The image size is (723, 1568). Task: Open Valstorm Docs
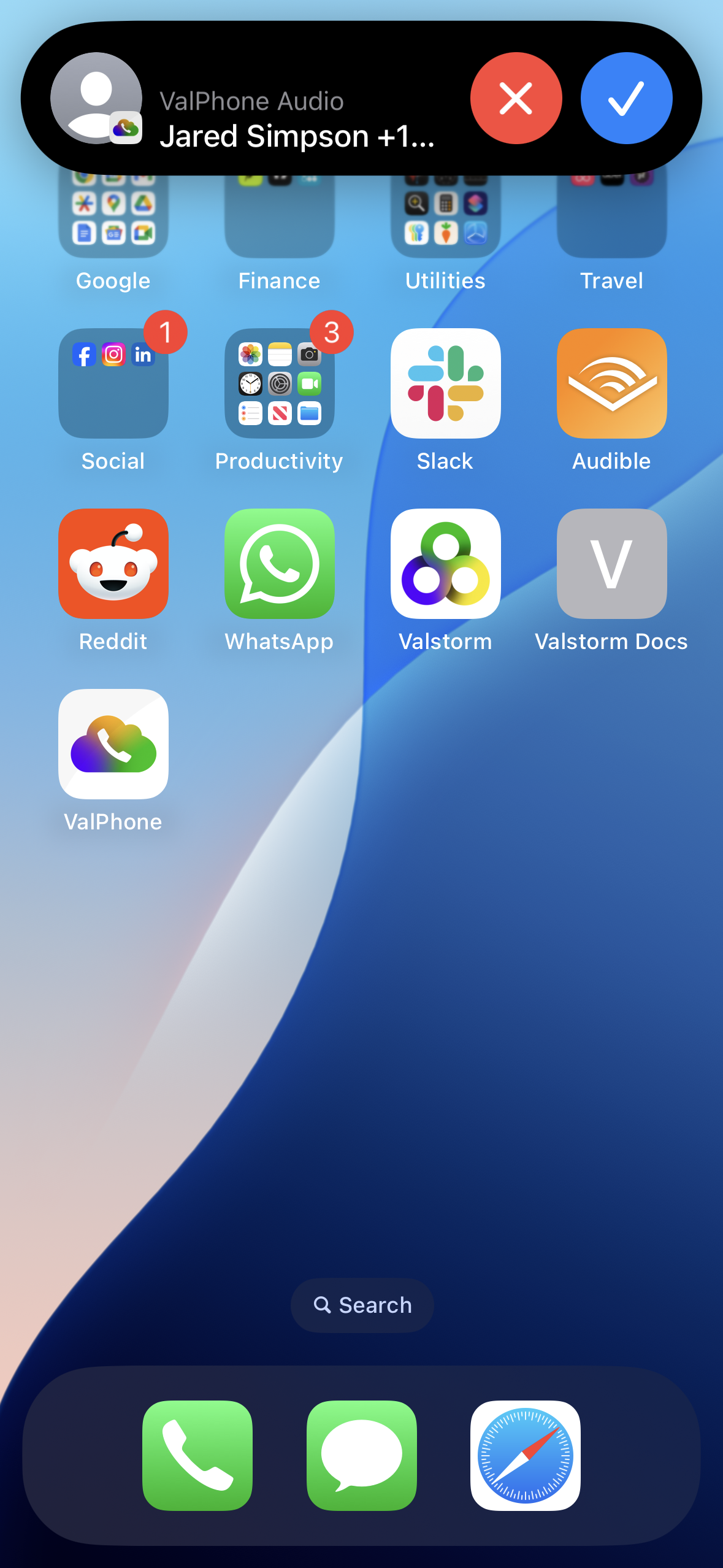tap(611, 564)
